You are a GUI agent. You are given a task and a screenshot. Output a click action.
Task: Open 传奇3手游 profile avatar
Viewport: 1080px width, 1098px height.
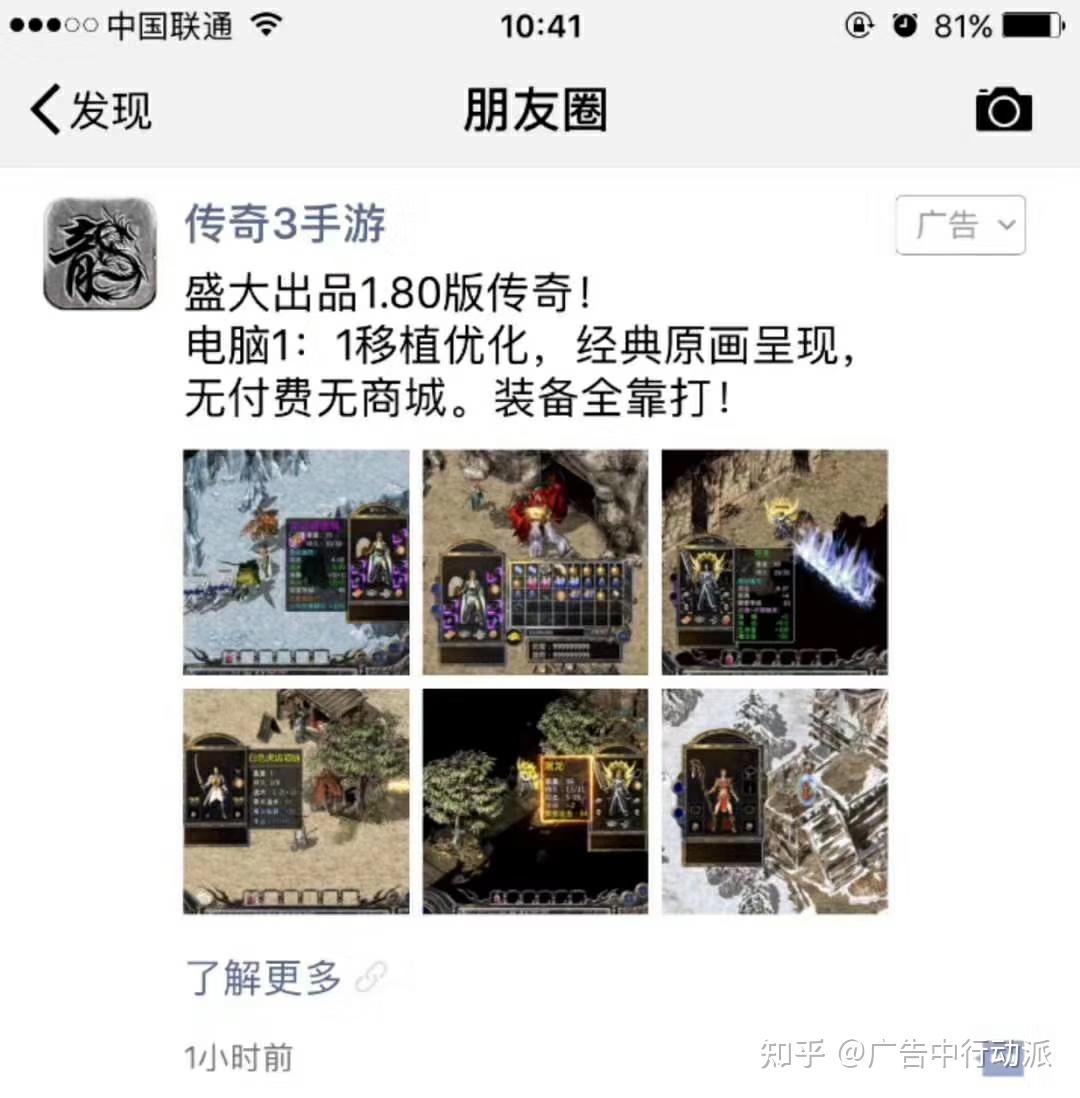coord(100,253)
